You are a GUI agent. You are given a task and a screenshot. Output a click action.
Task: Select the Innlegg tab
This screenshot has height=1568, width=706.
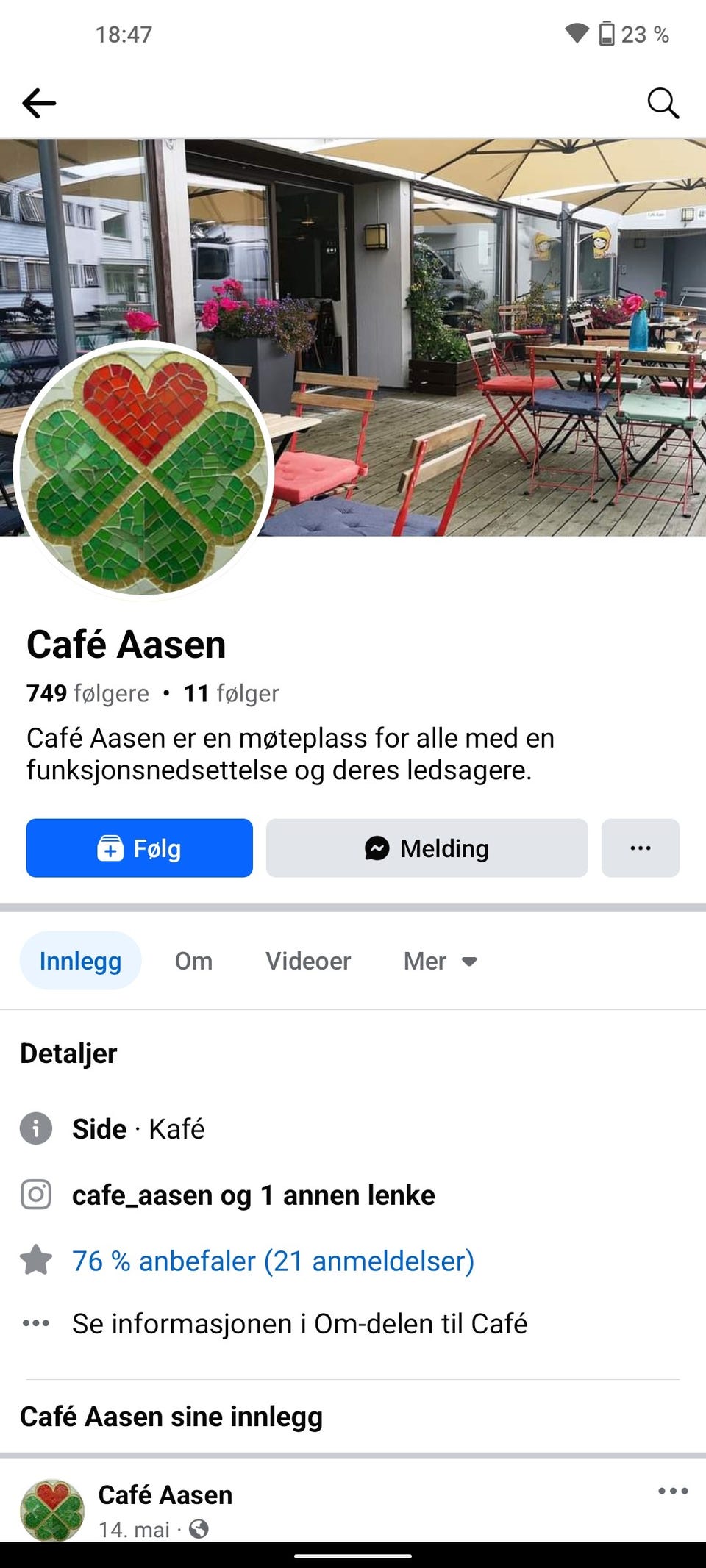(x=80, y=960)
